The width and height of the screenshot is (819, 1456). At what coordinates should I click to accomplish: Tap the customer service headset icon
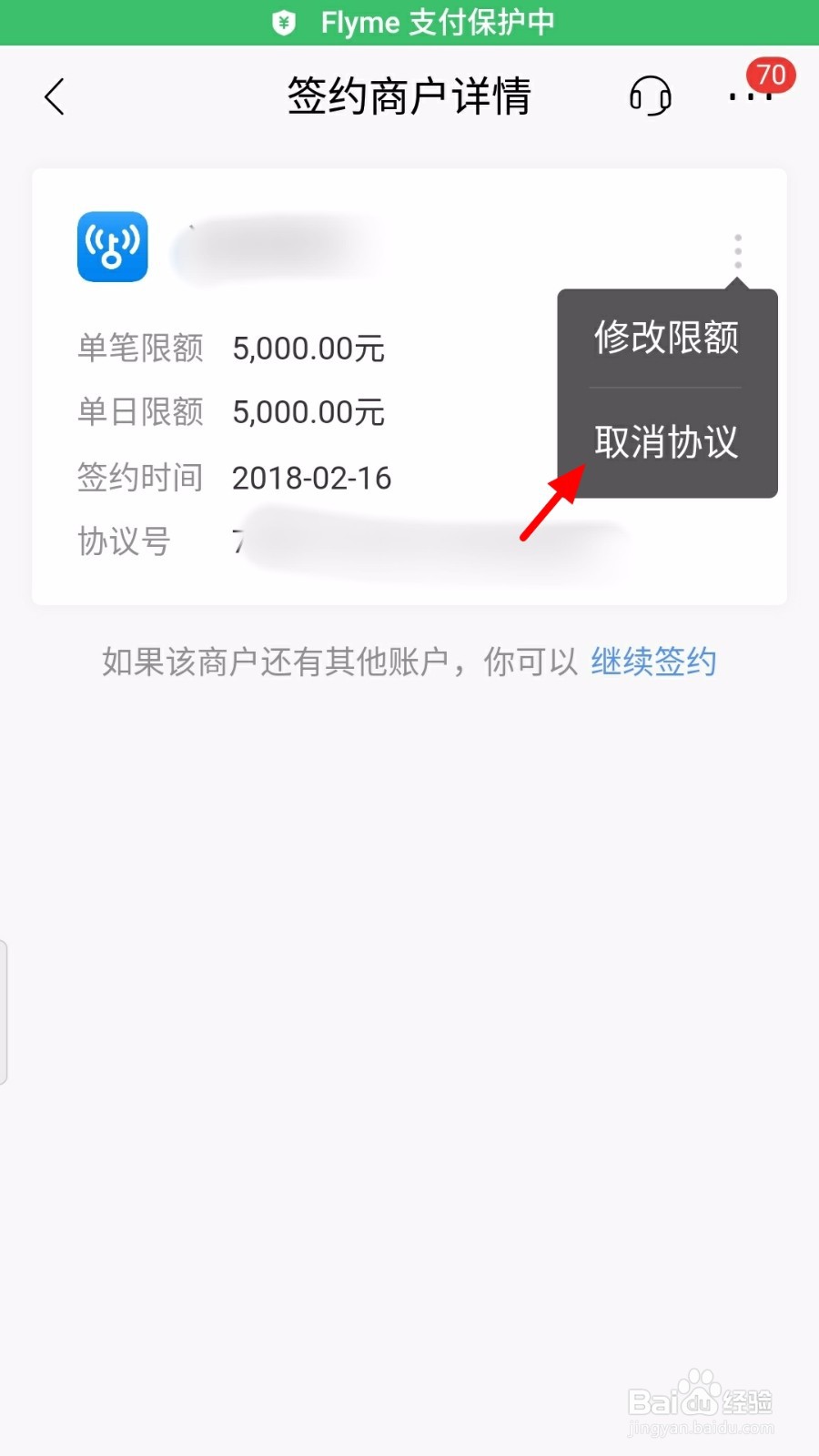point(650,96)
